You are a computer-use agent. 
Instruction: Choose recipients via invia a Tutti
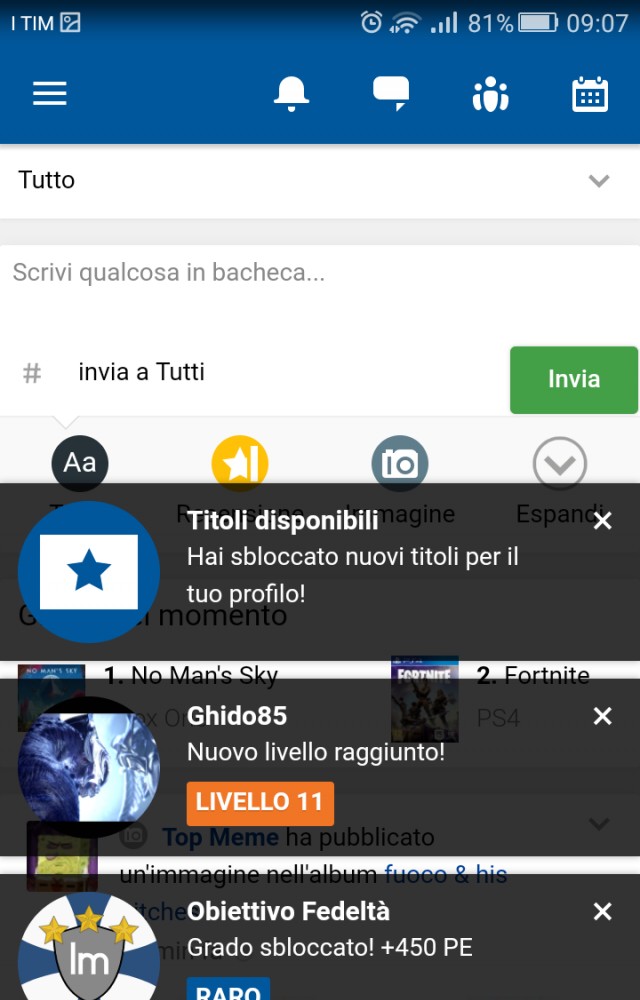coord(142,372)
